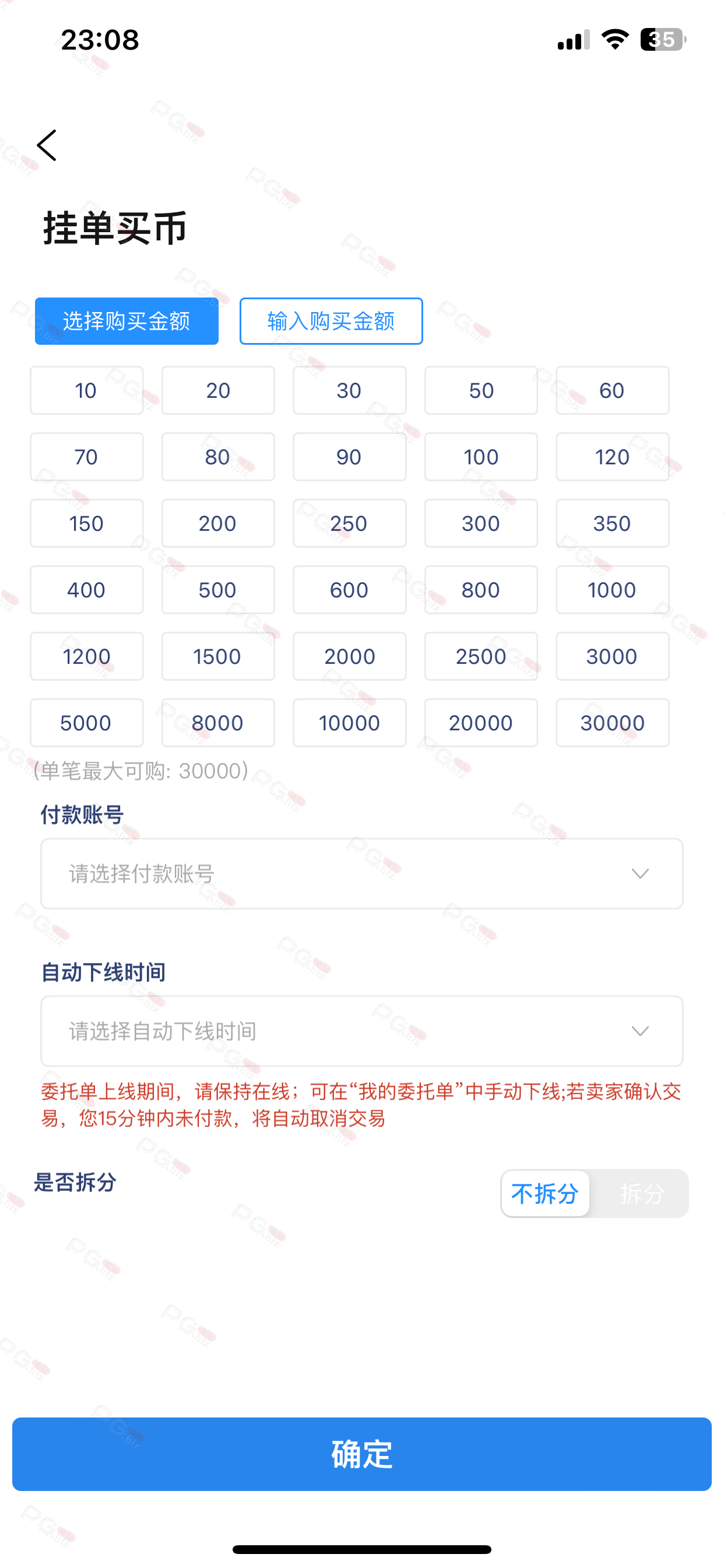724x1568 pixels.
Task: Select the 1500 amount option
Action: click(218, 656)
